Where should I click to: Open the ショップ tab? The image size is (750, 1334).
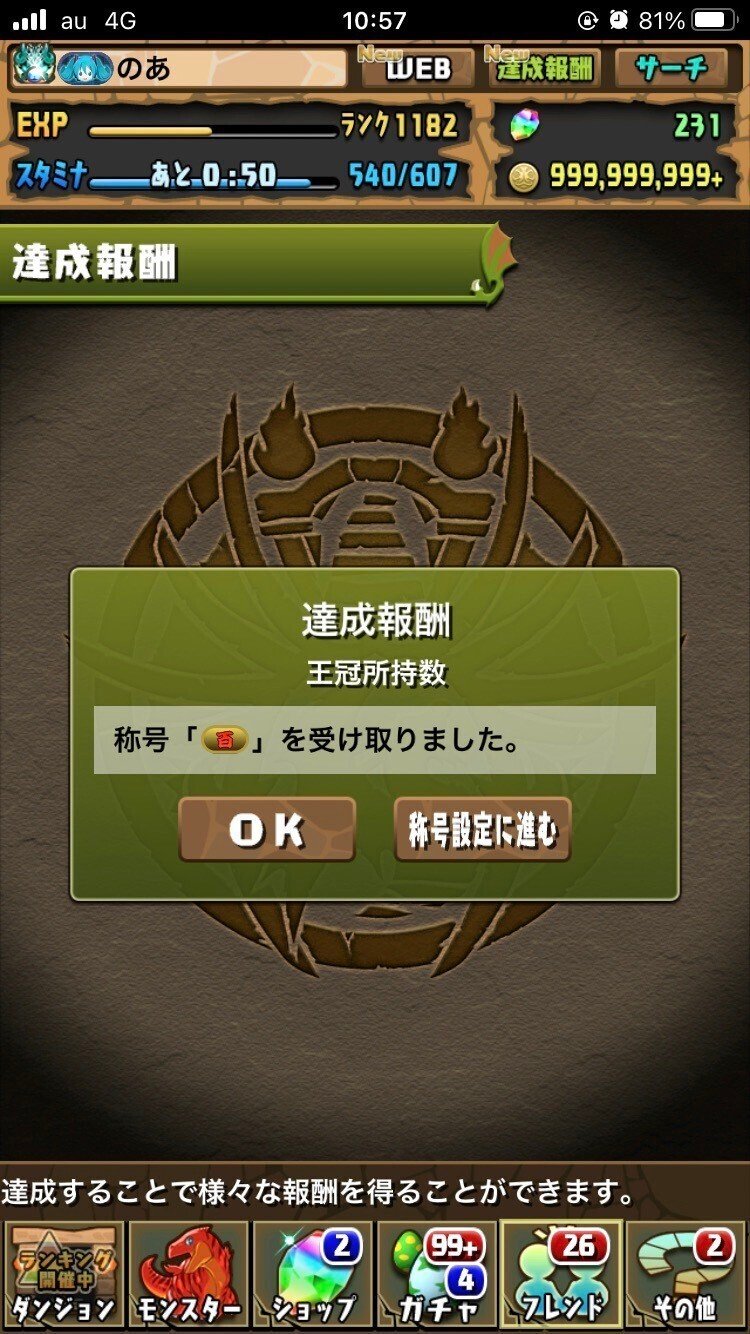click(313, 1274)
